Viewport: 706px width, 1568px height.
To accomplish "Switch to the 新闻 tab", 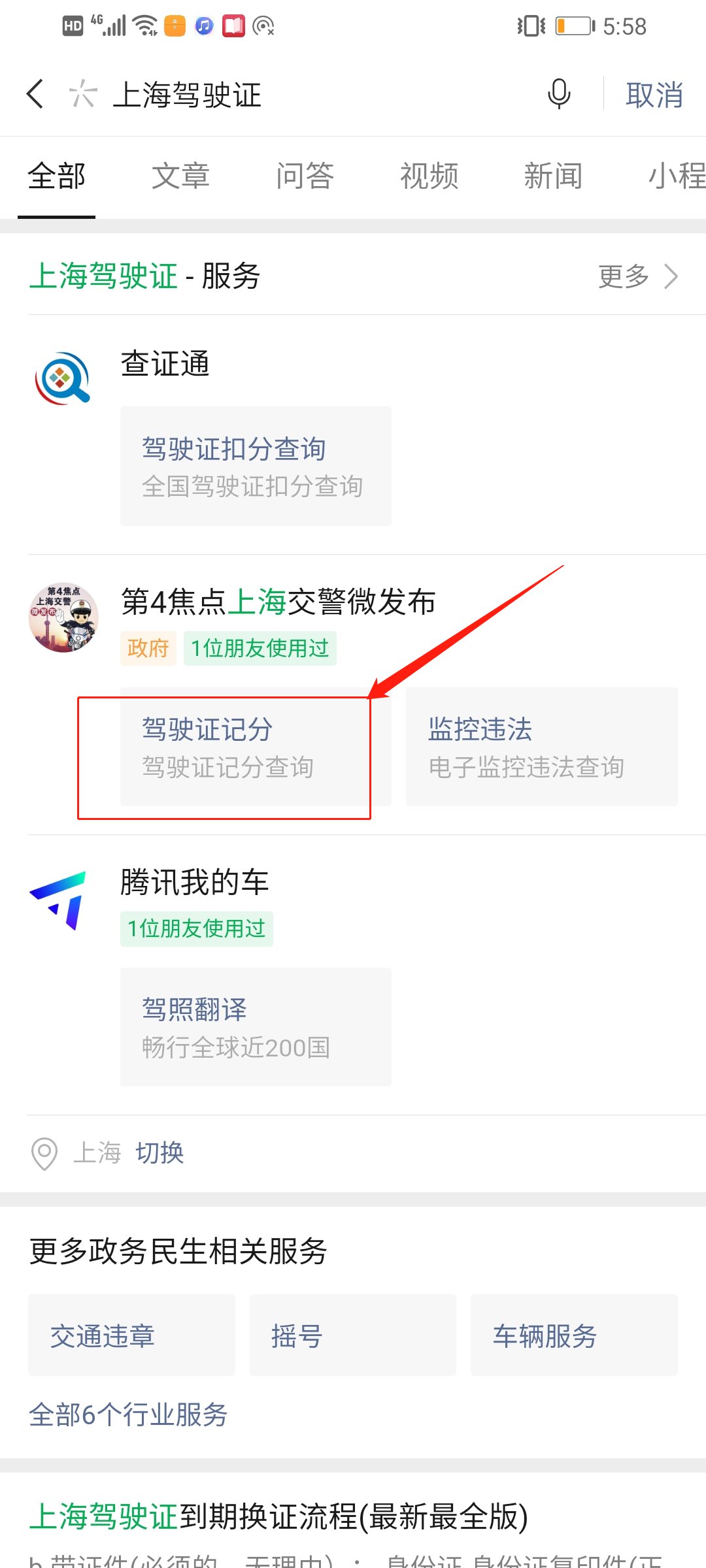I will pos(553,176).
